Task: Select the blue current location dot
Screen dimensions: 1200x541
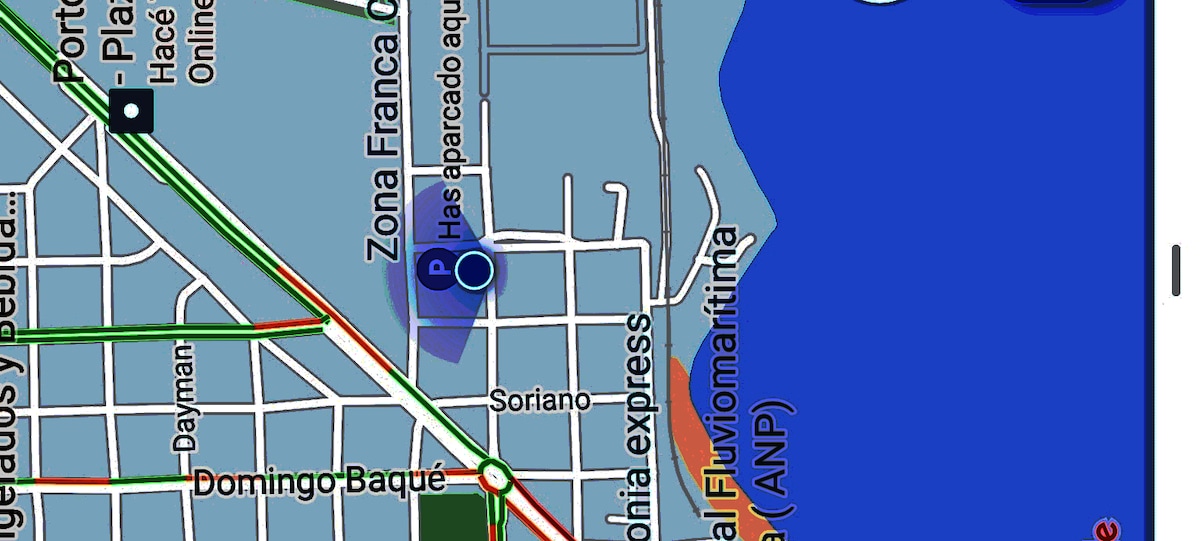Action: point(474,270)
